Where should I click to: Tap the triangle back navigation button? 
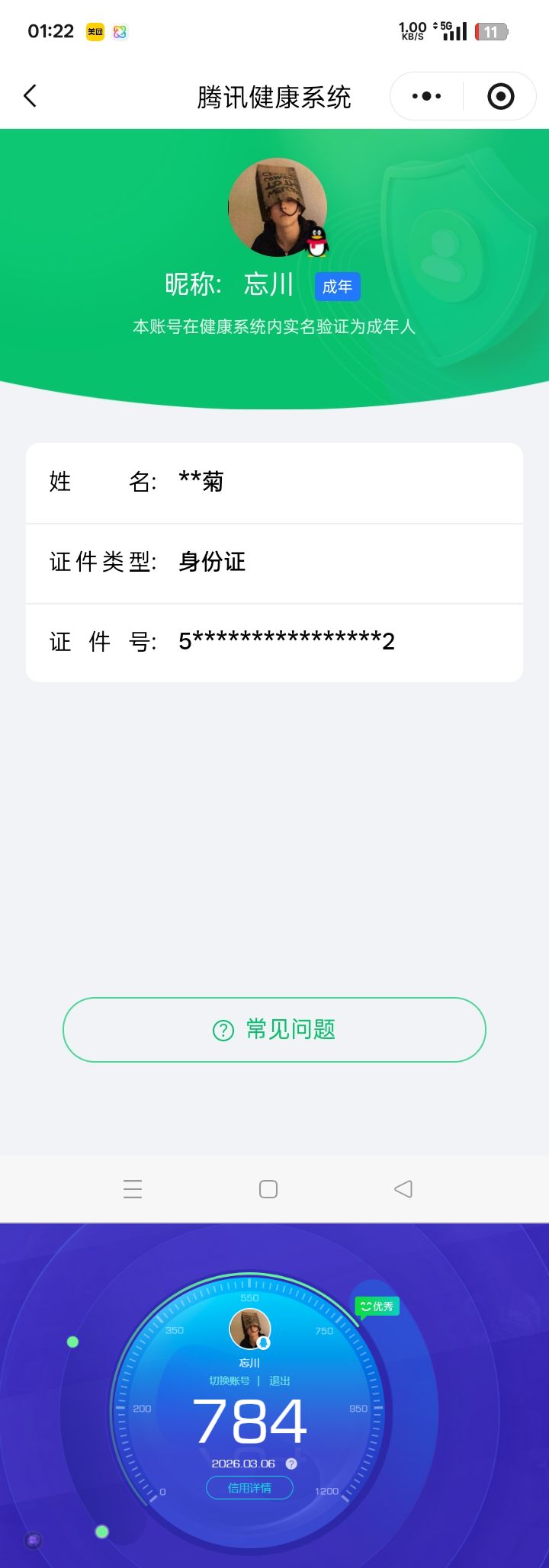(403, 1188)
